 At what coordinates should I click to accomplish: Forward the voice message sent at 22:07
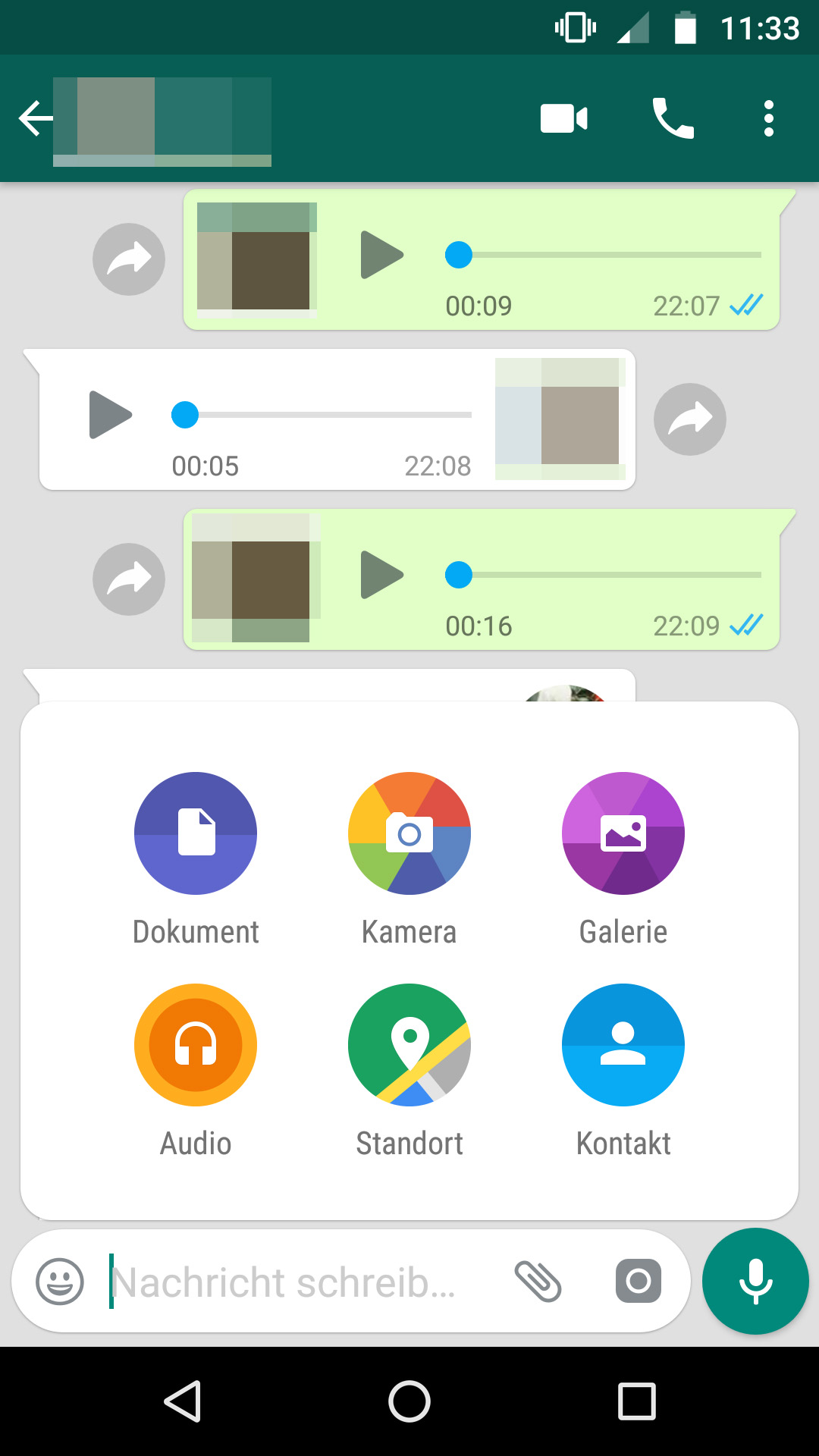(129, 259)
